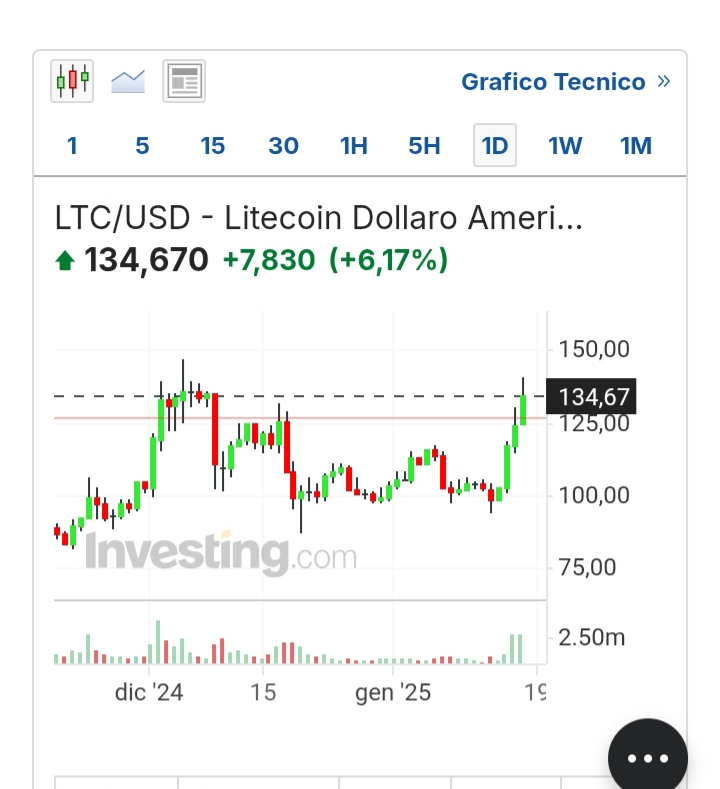
Task: Select the 1 minute interval
Action: 72,146
